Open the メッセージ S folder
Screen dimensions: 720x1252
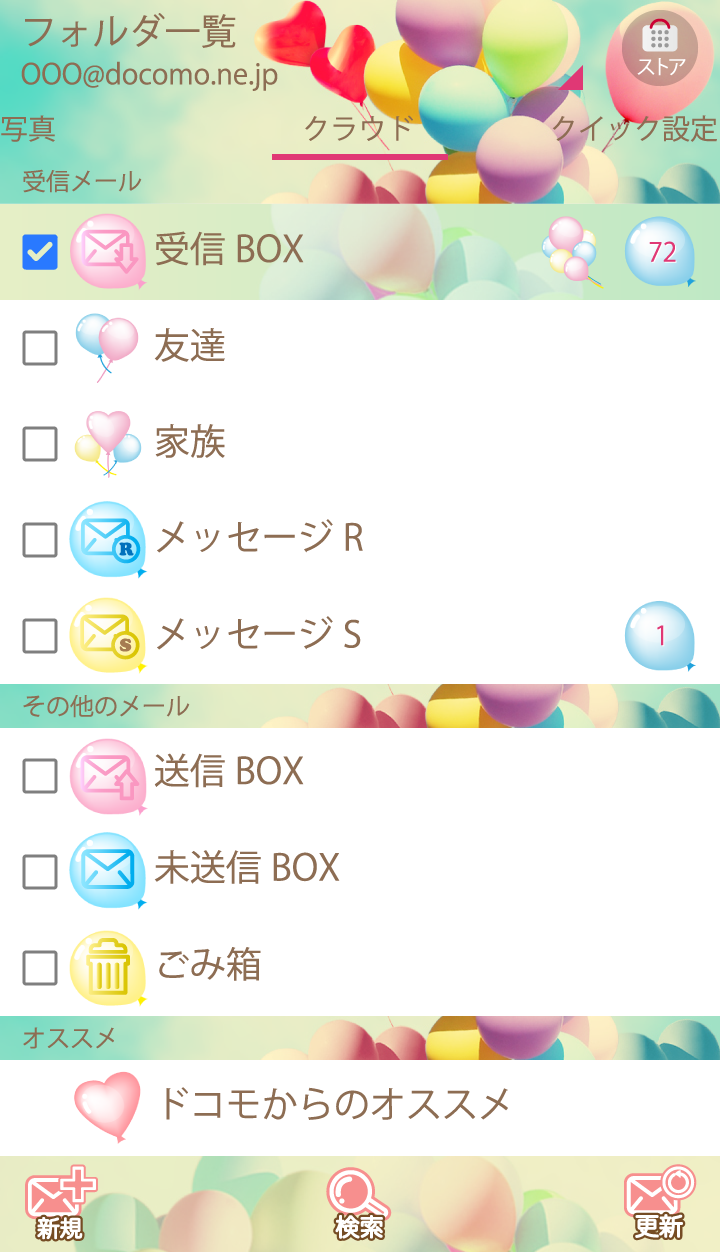300,635
